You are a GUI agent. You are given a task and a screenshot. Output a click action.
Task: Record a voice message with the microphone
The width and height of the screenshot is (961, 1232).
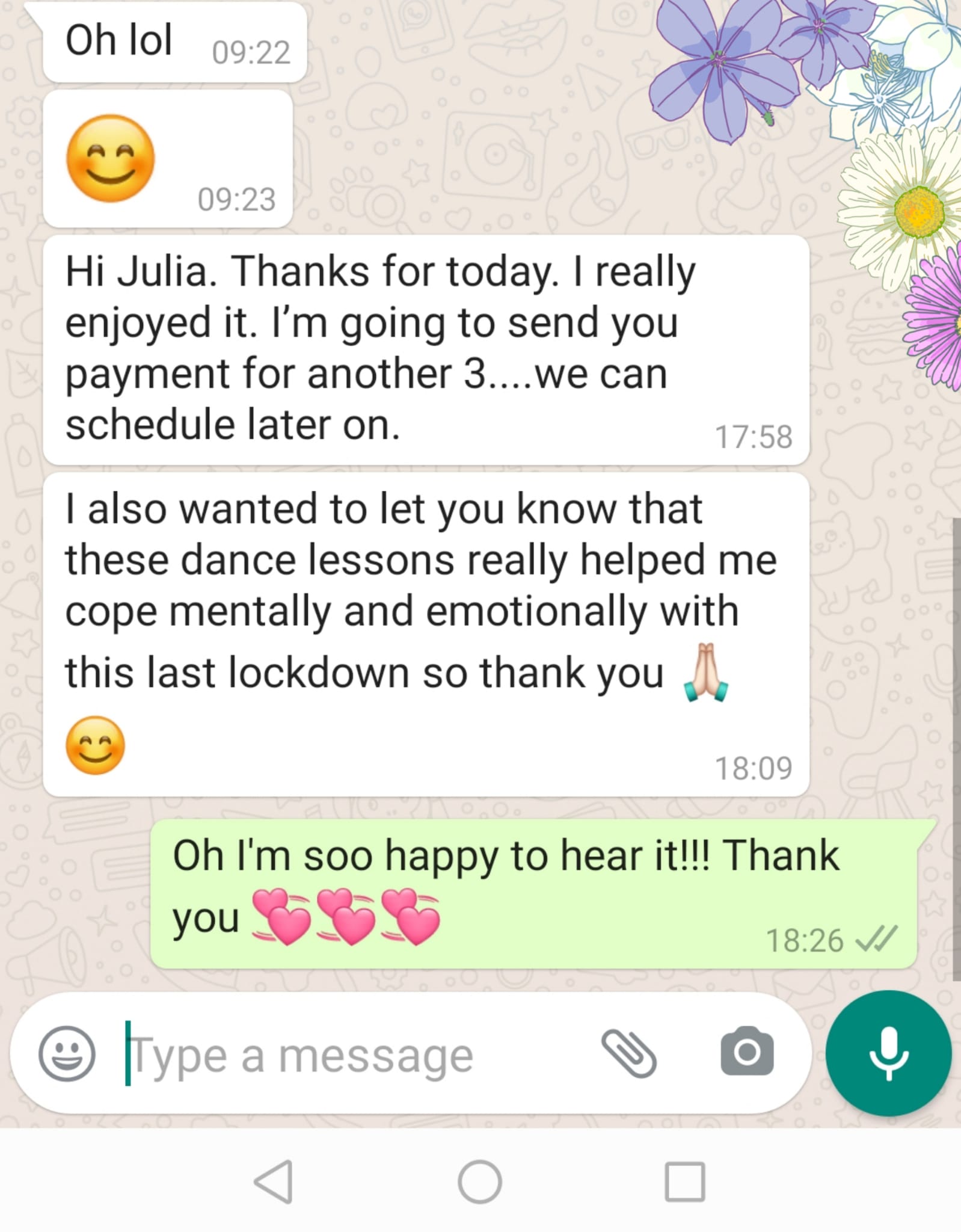tap(888, 1053)
